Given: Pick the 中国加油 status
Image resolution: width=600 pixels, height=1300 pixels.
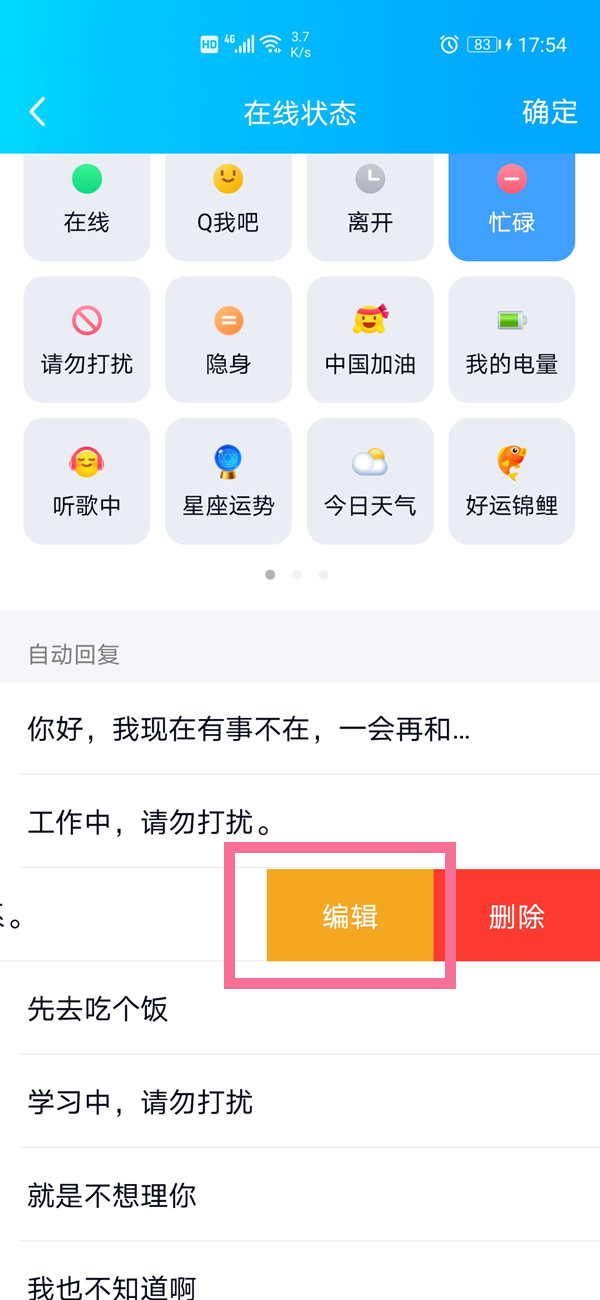Looking at the screenshot, I should (x=370, y=340).
